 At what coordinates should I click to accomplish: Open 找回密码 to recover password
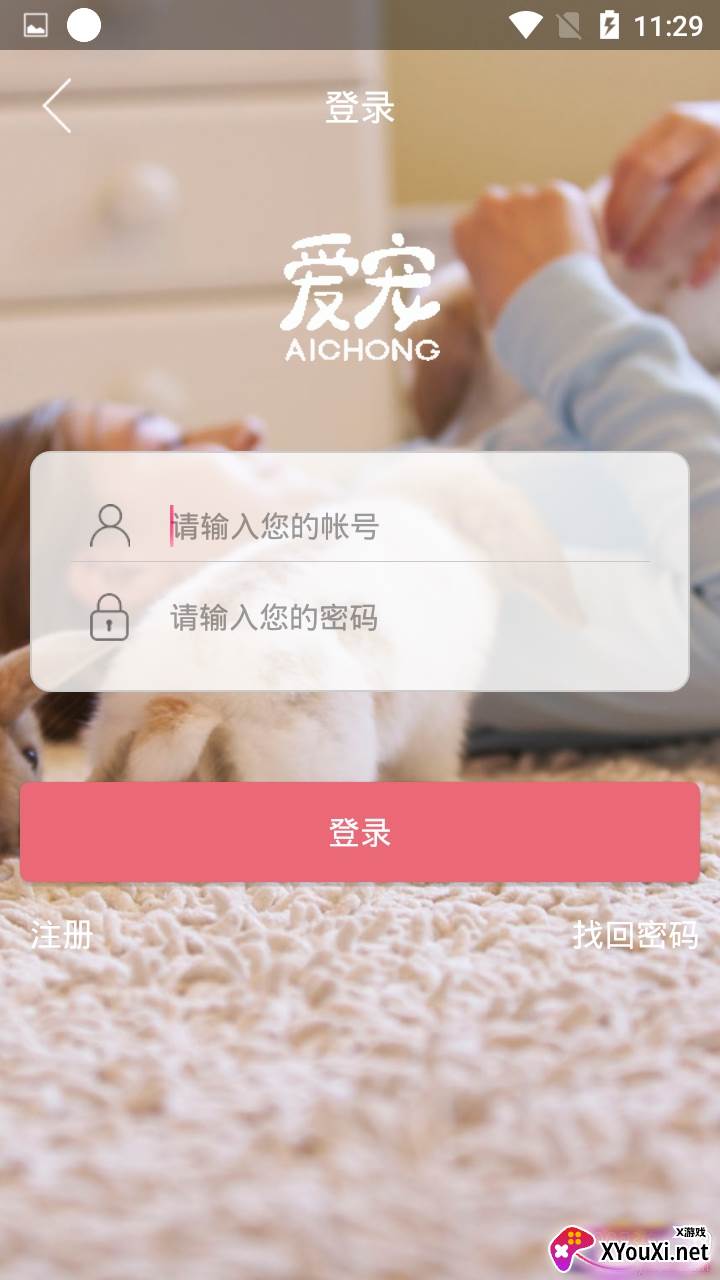pos(635,935)
